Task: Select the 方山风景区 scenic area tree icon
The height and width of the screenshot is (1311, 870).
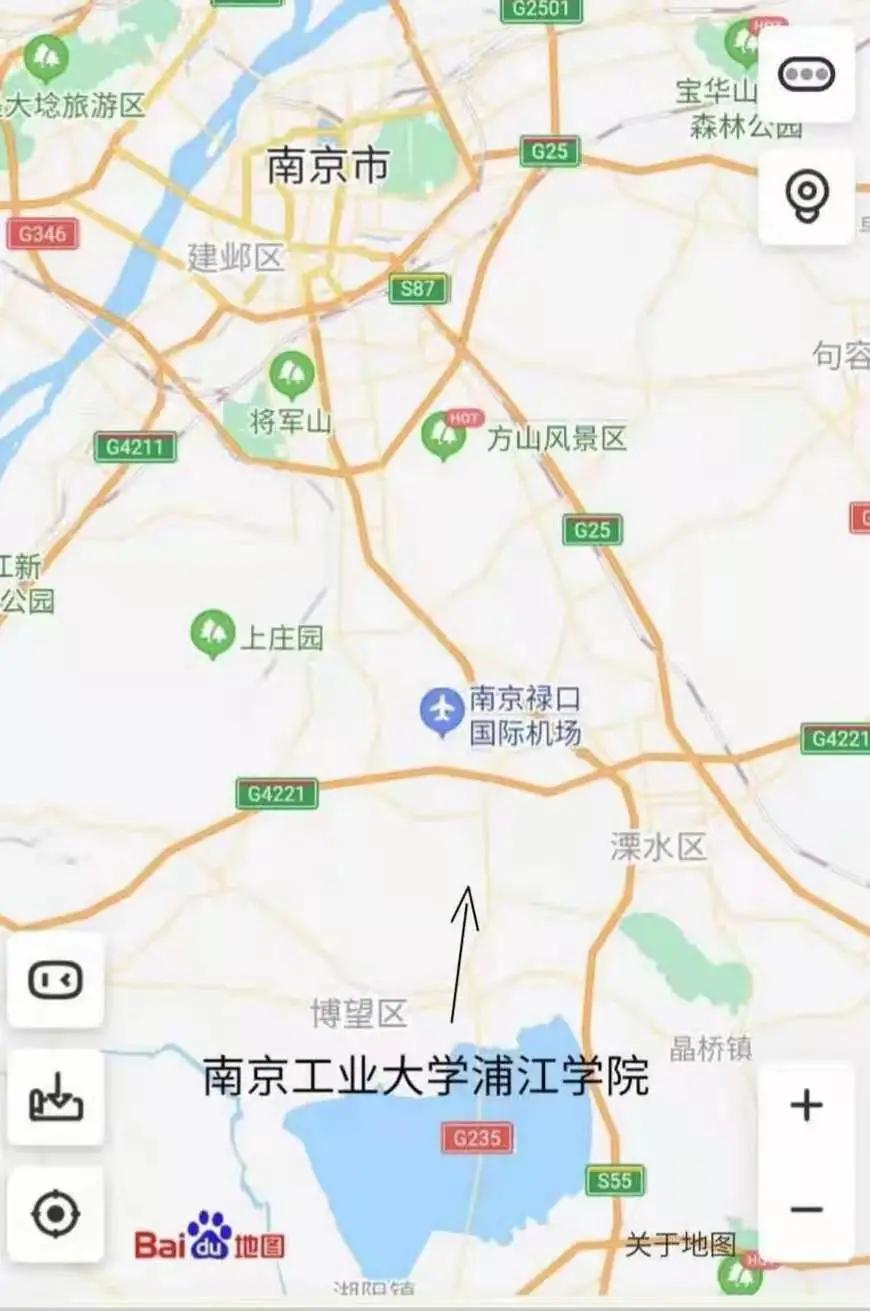Action: 440,437
